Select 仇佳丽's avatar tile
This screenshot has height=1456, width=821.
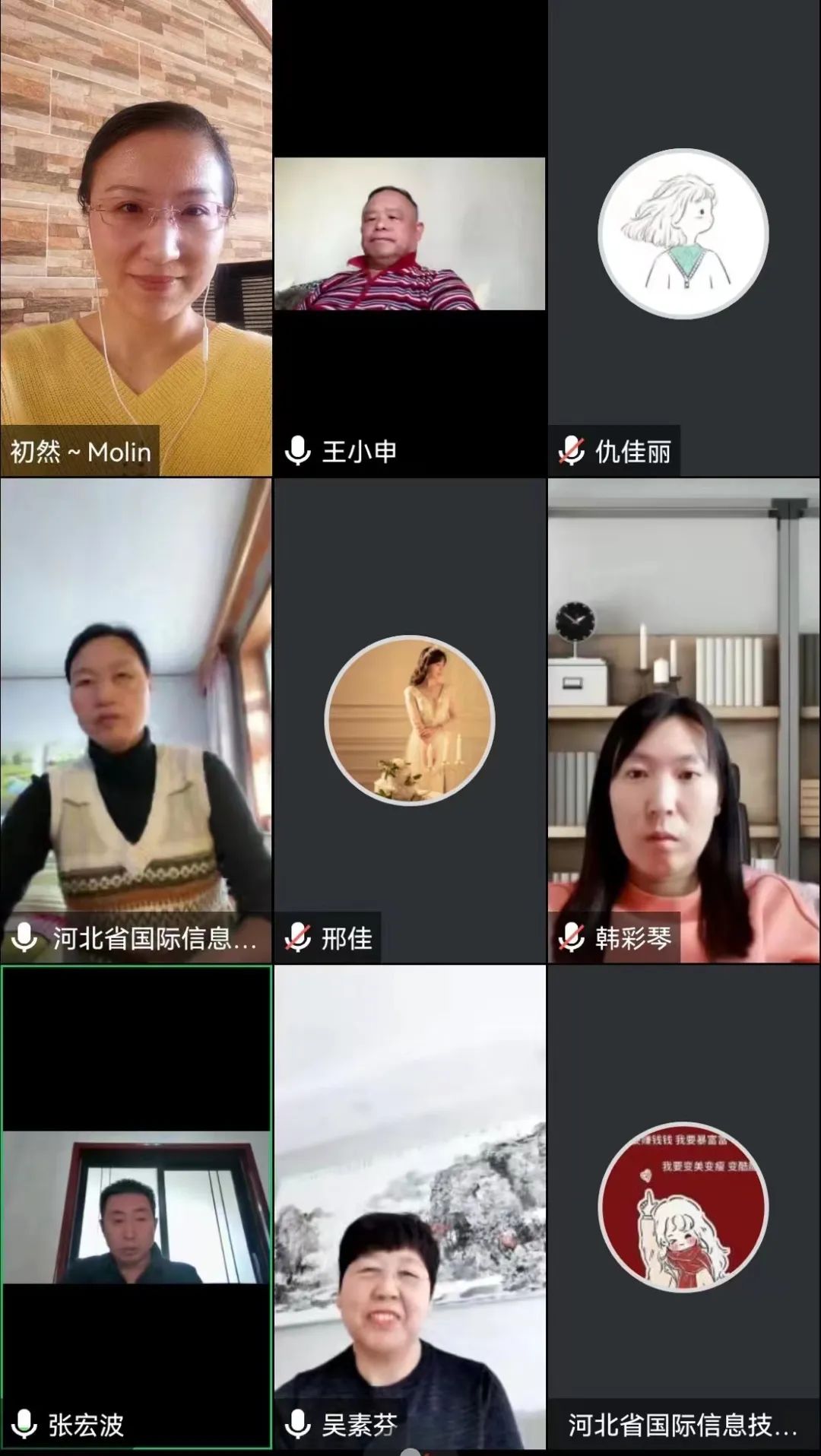click(x=683, y=234)
